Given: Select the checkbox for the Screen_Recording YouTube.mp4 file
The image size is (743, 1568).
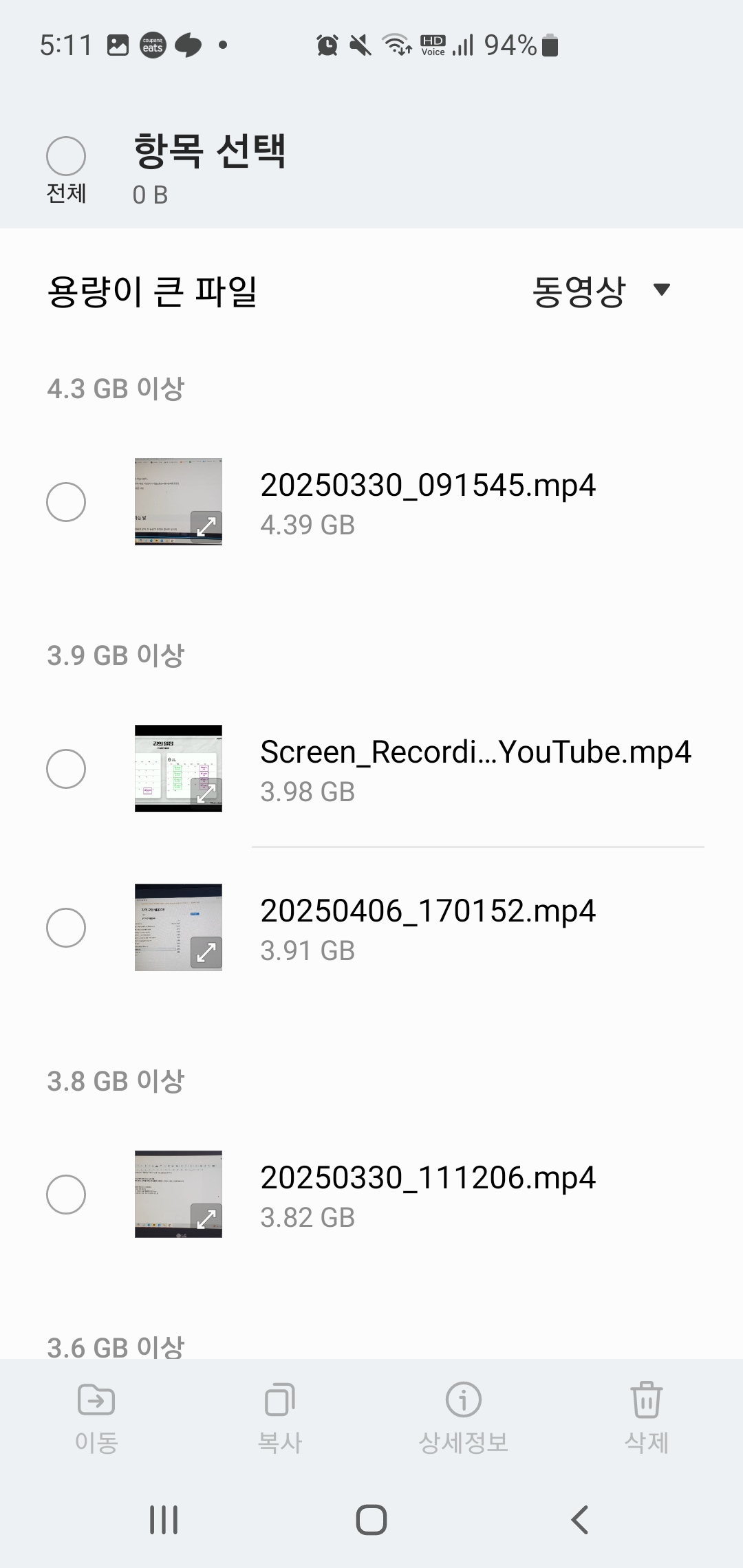Looking at the screenshot, I should (x=66, y=769).
